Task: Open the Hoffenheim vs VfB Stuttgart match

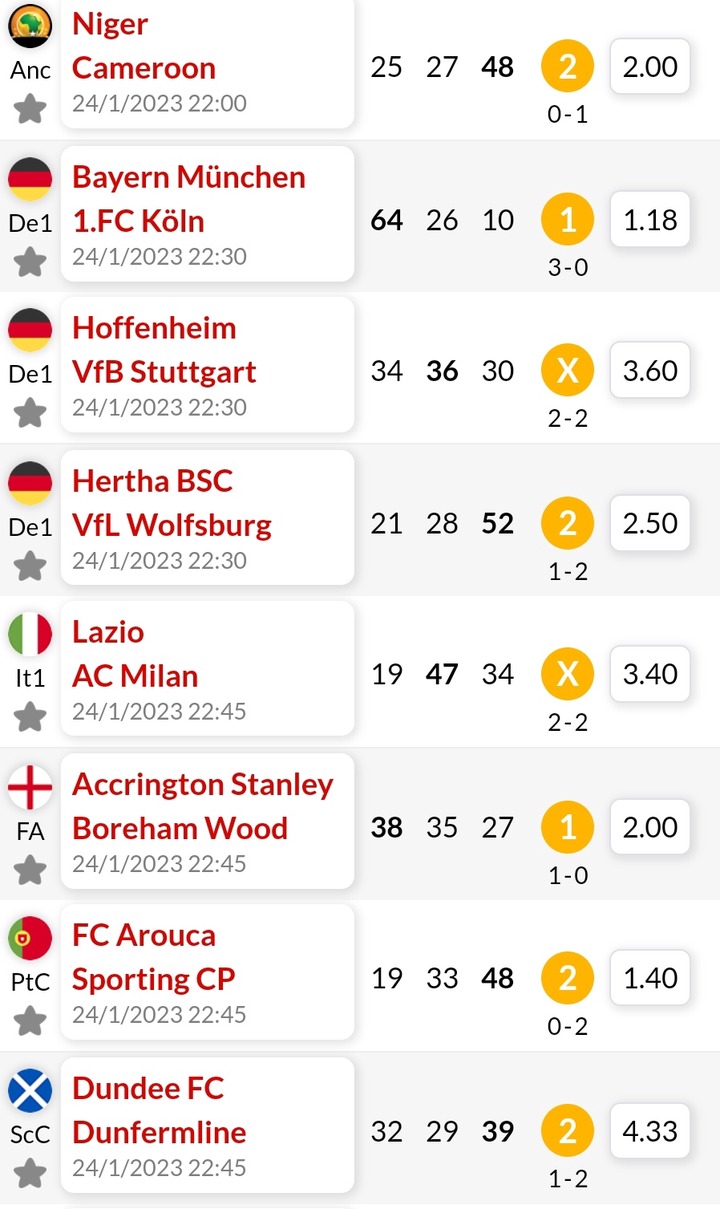Action: (x=207, y=366)
